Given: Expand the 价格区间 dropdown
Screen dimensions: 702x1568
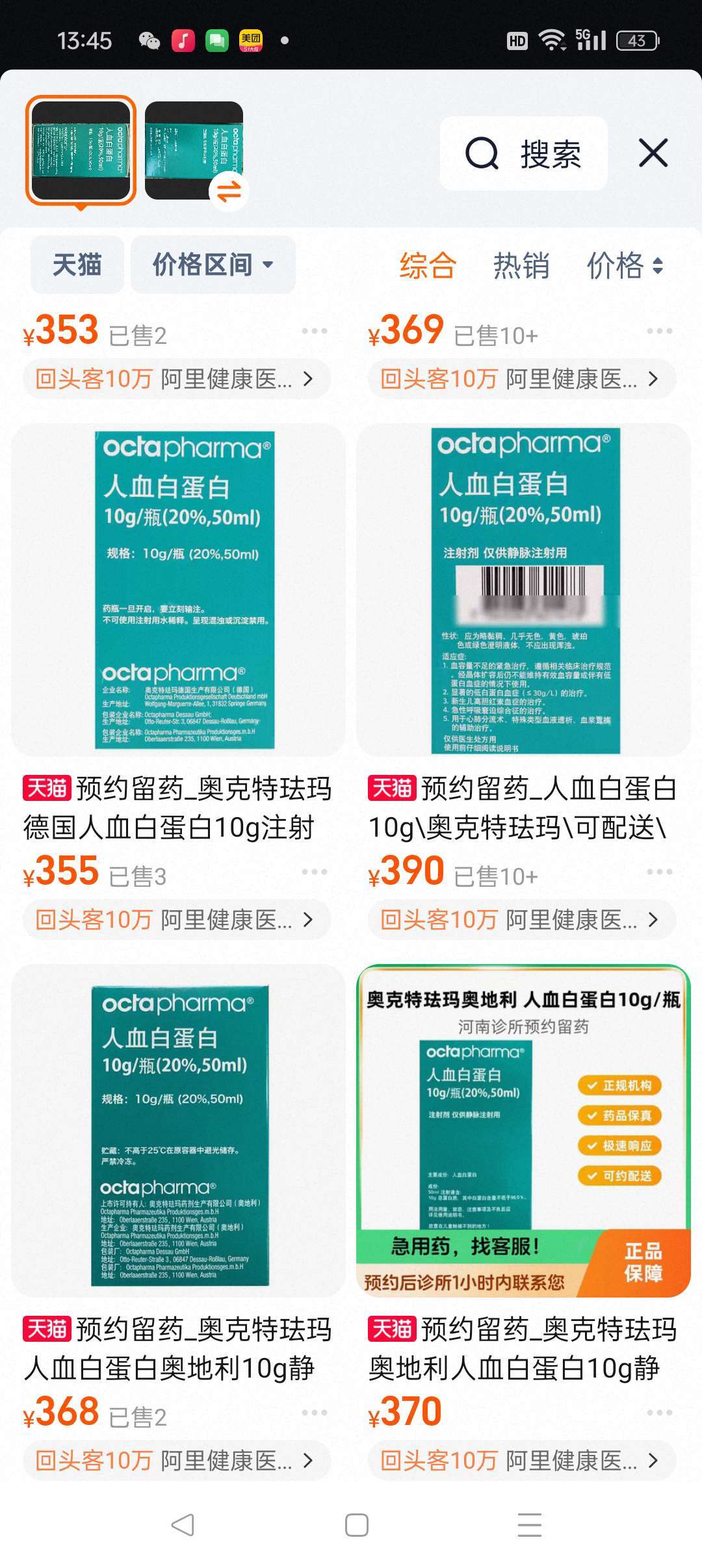Looking at the screenshot, I should (213, 265).
